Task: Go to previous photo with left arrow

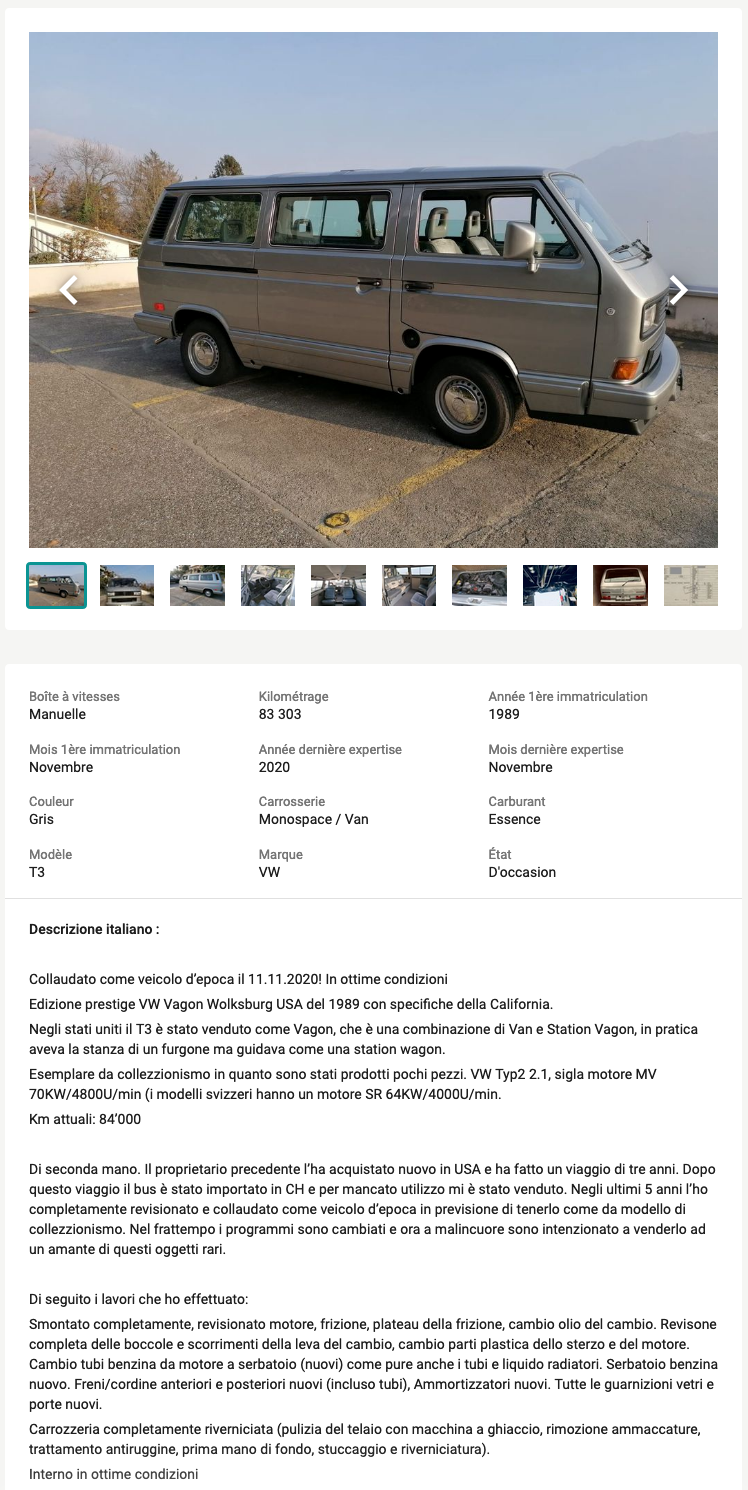Action: (x=68, y=290)
